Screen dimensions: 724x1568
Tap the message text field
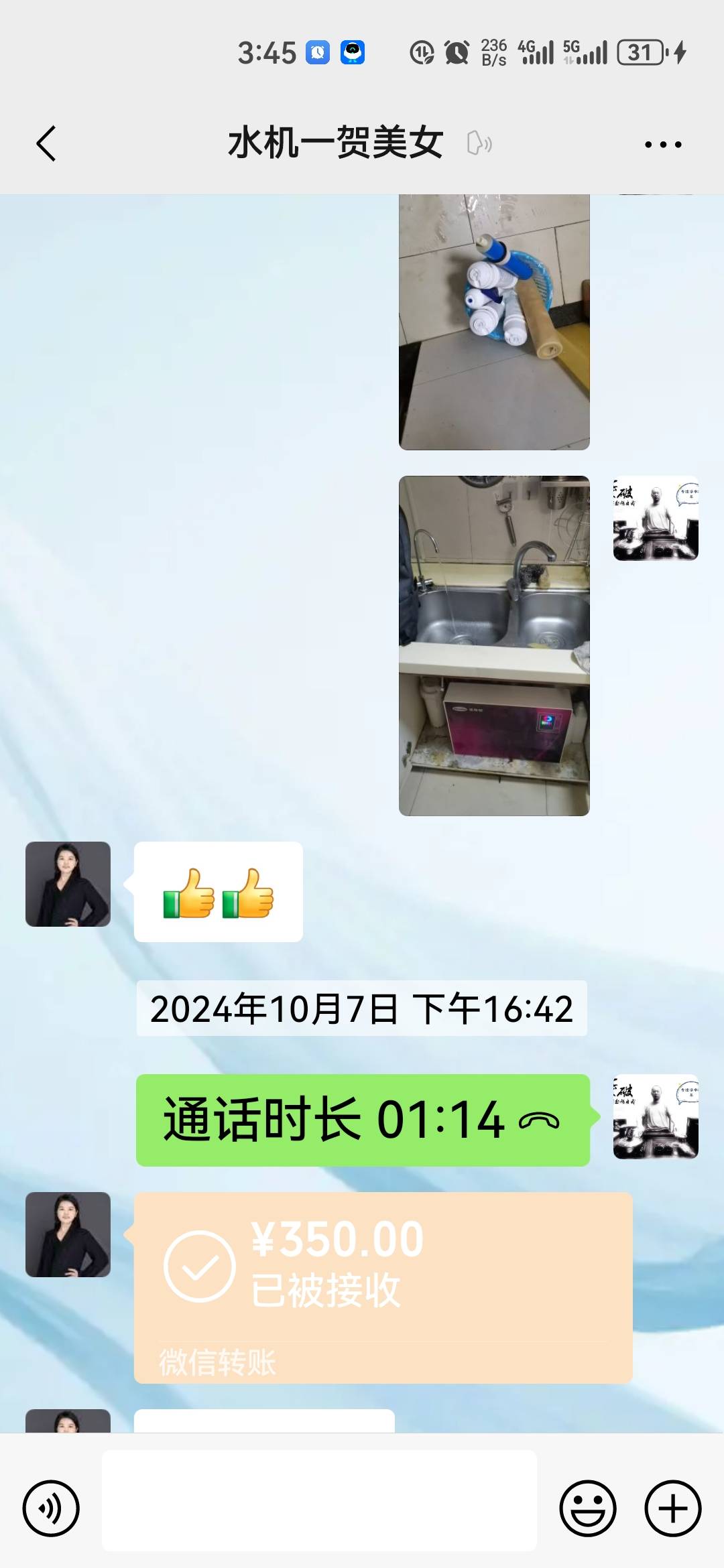click(319, 1500)
